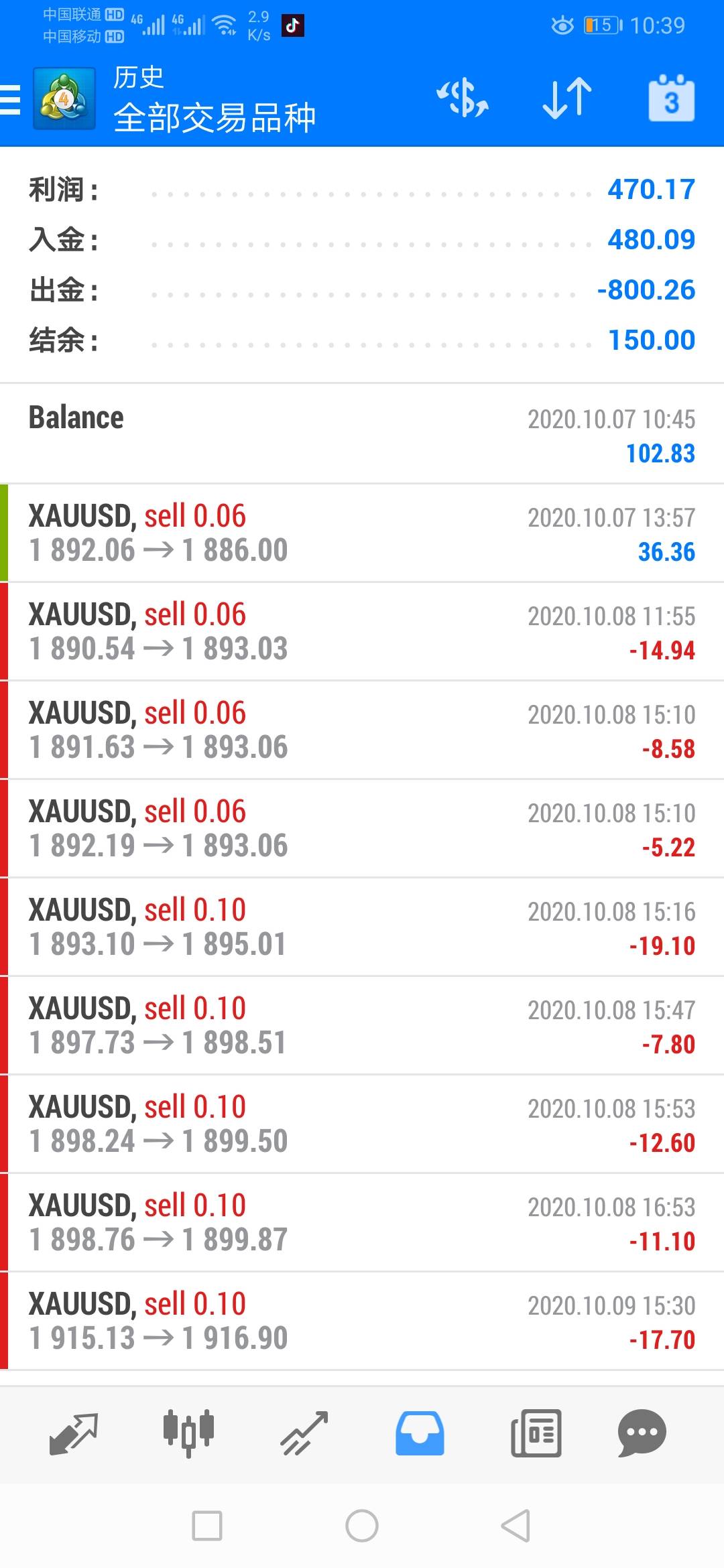Image resolution: width=724 pixels, height=1568 pixels.
Task: Expand the sell 0.10 trade closed at 1 895.01
Action: [362, 927]
